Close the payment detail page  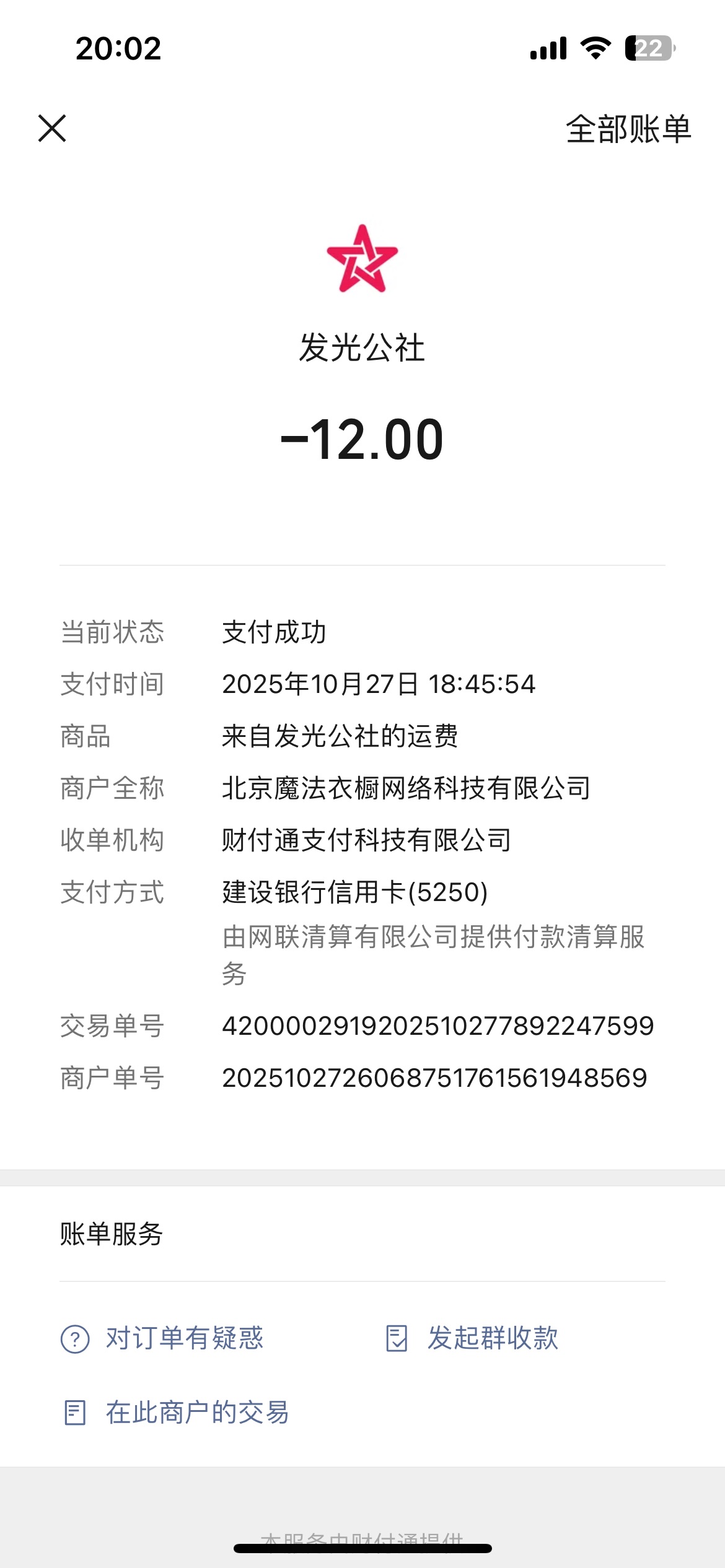(52, 128)
